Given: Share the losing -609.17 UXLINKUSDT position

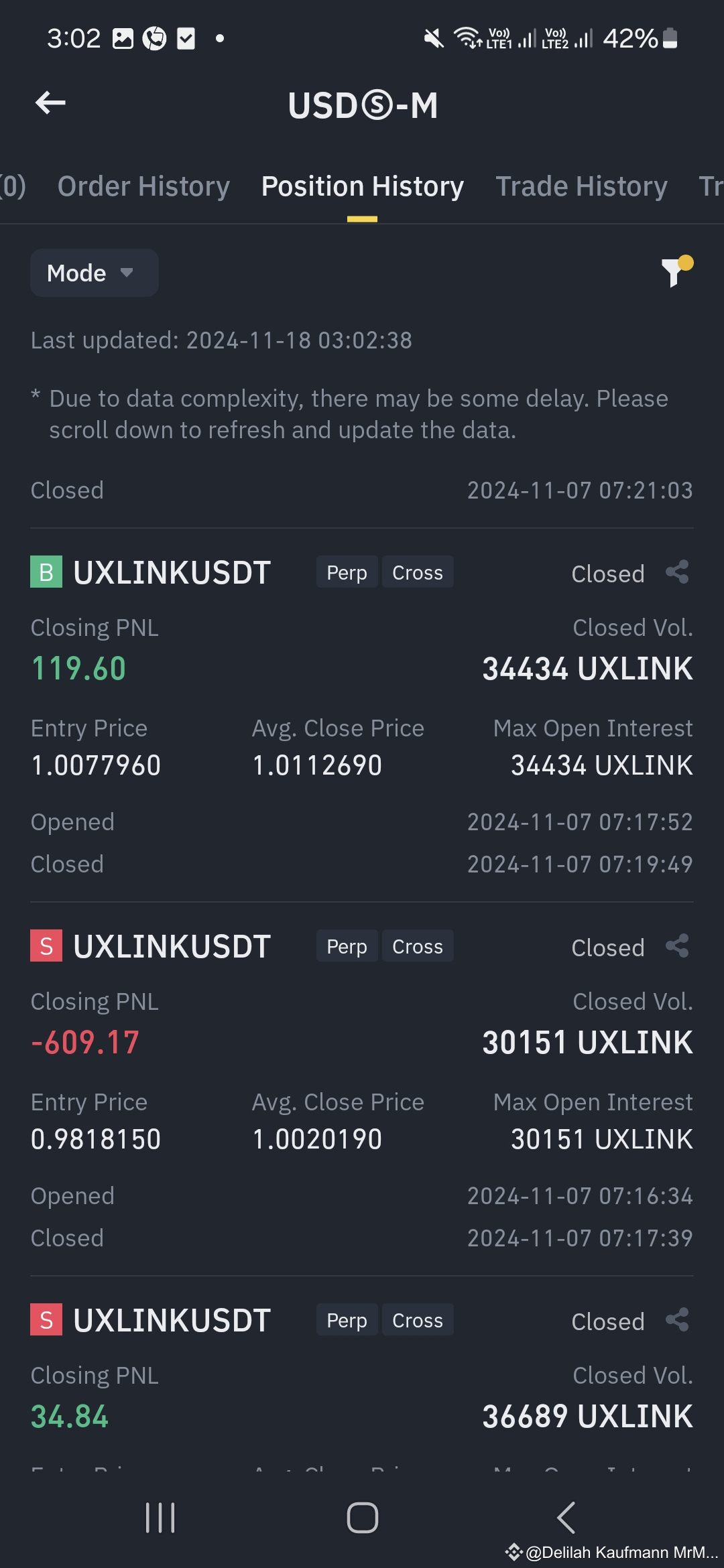Looking at the screenshot, I should [676, 946].
